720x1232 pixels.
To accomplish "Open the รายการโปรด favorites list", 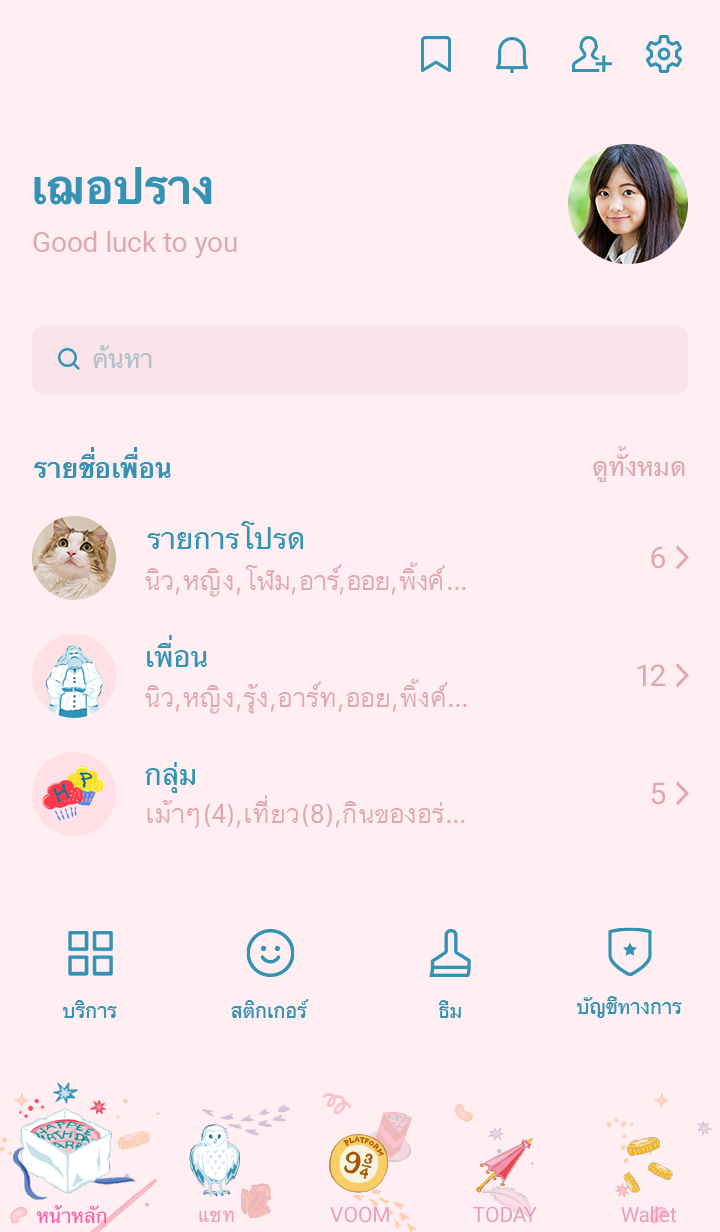I will 360,558.
